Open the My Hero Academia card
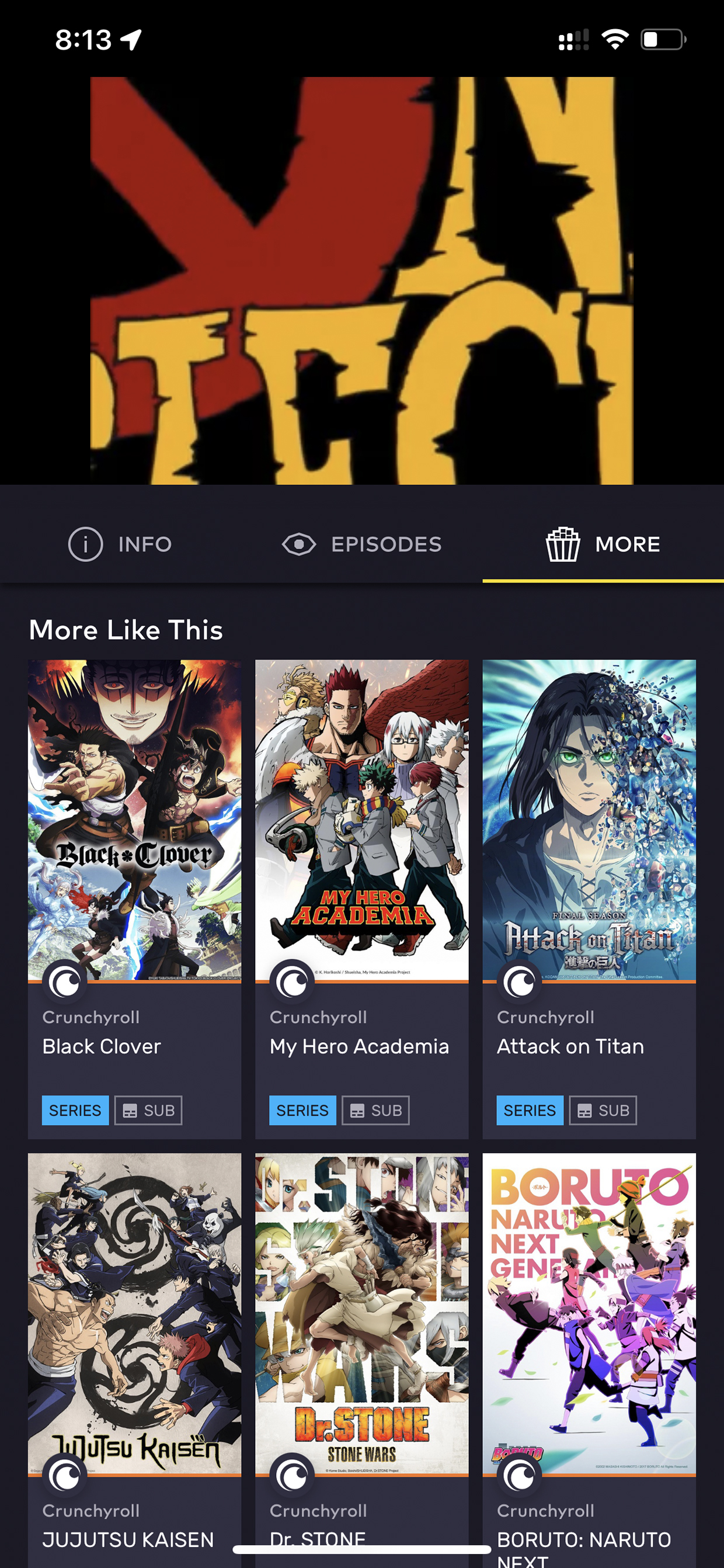The image size is (724, 1568). 362,899
